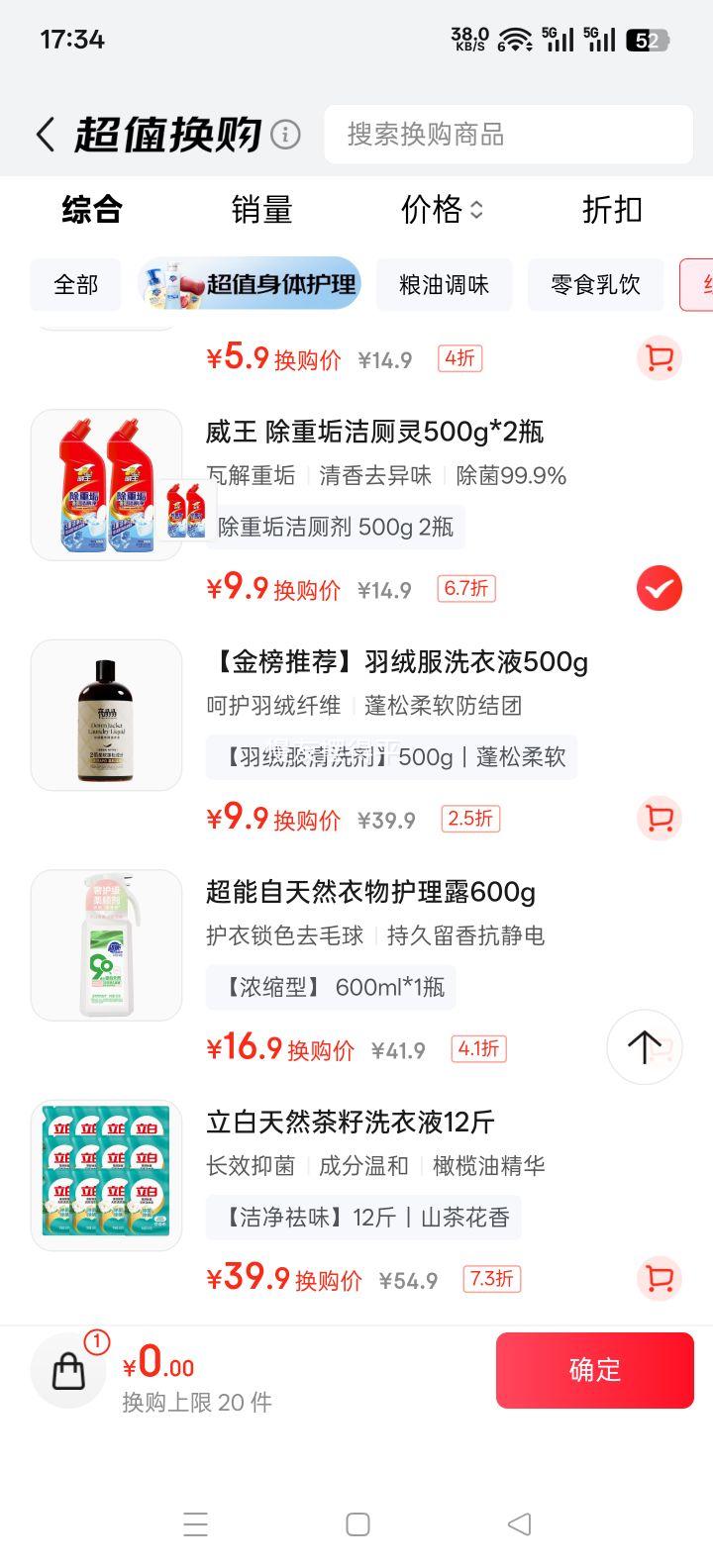Viewport: 713px width, 1568px height.
Task: Open the shopping bag with item badge
Action: point(67,1370)
